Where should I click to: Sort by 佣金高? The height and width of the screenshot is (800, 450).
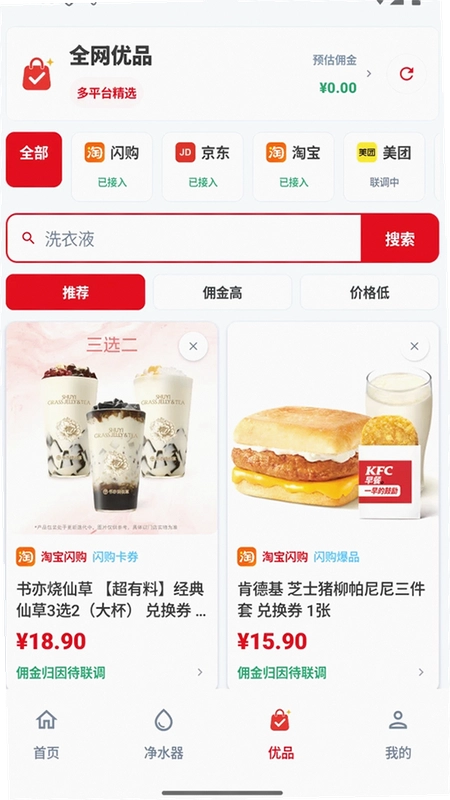222,292
